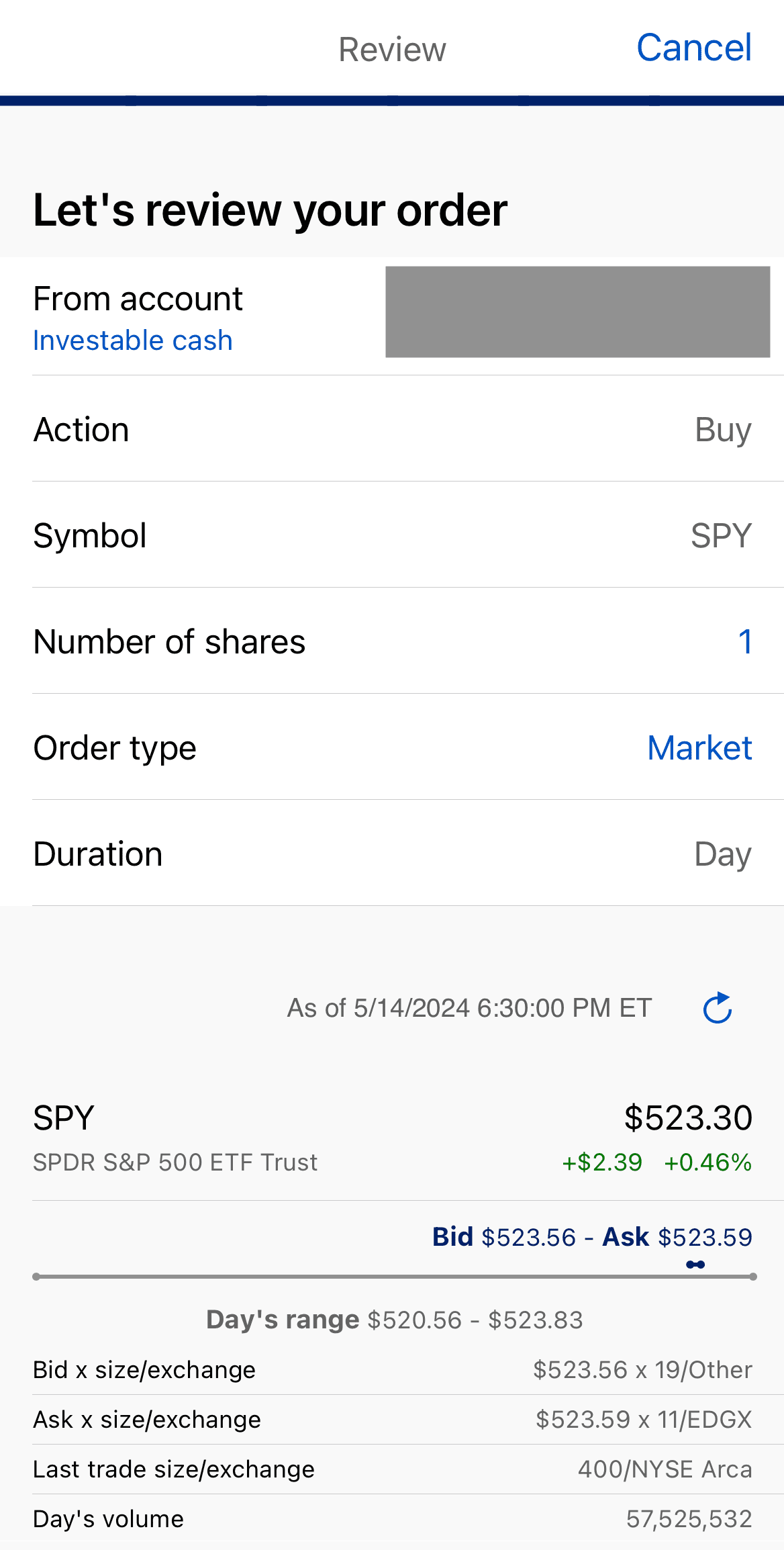Select the SPDR S&P 500 ETF Trust name
784x1550 pixels.
pos(175,1162)
